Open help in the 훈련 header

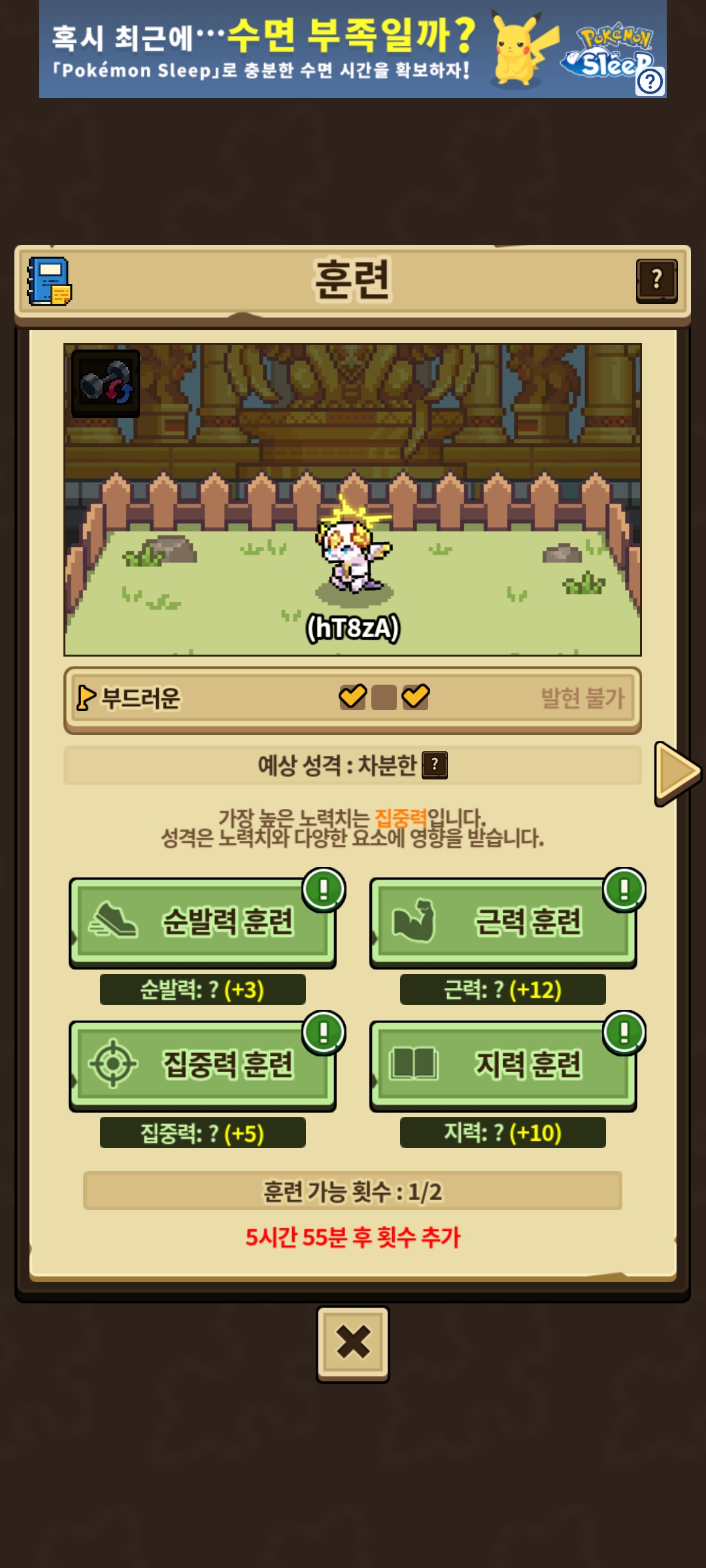[656, 281]
